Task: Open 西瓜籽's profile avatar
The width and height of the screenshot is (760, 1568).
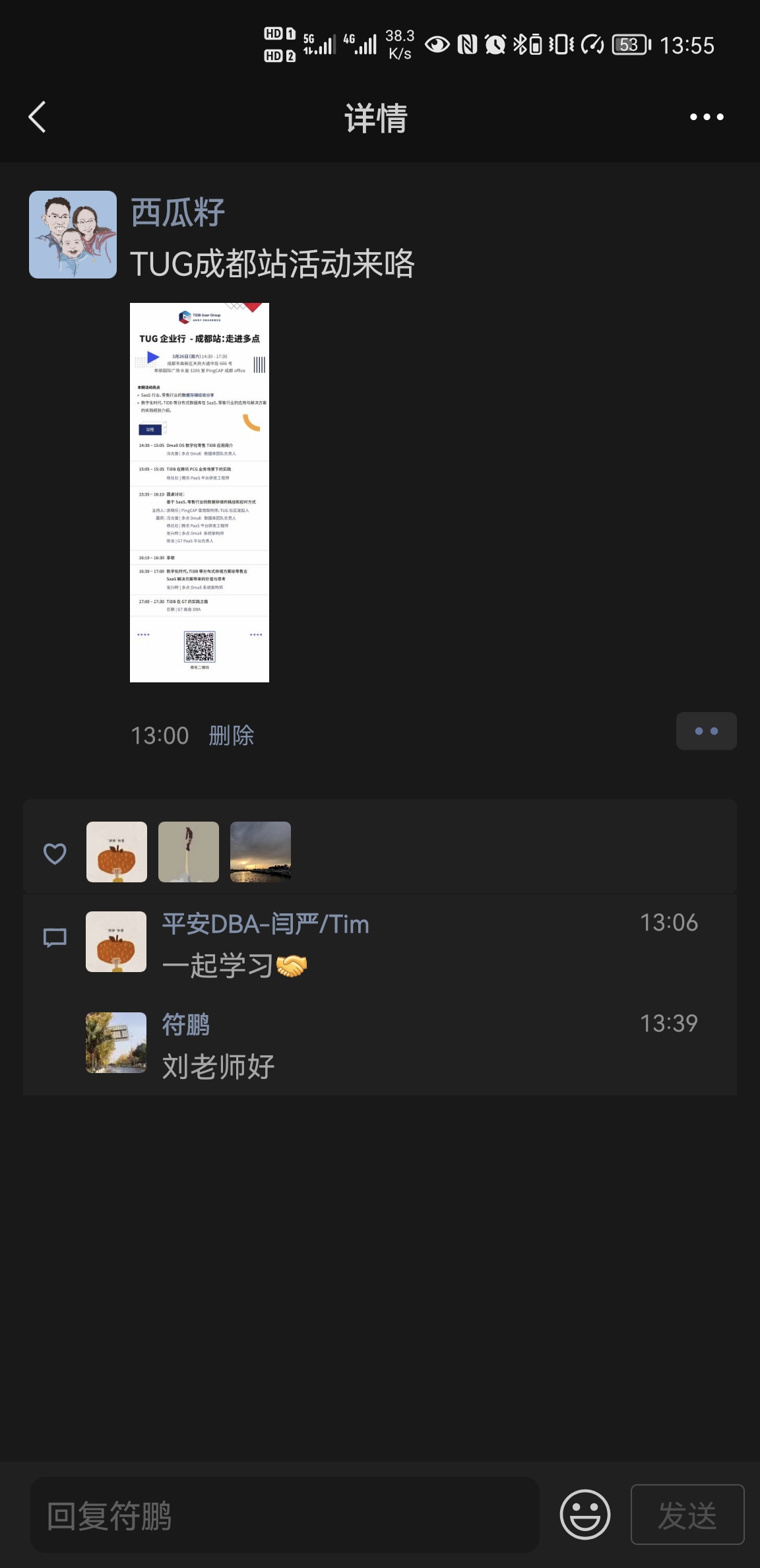Action: click(x=73, y=234)
